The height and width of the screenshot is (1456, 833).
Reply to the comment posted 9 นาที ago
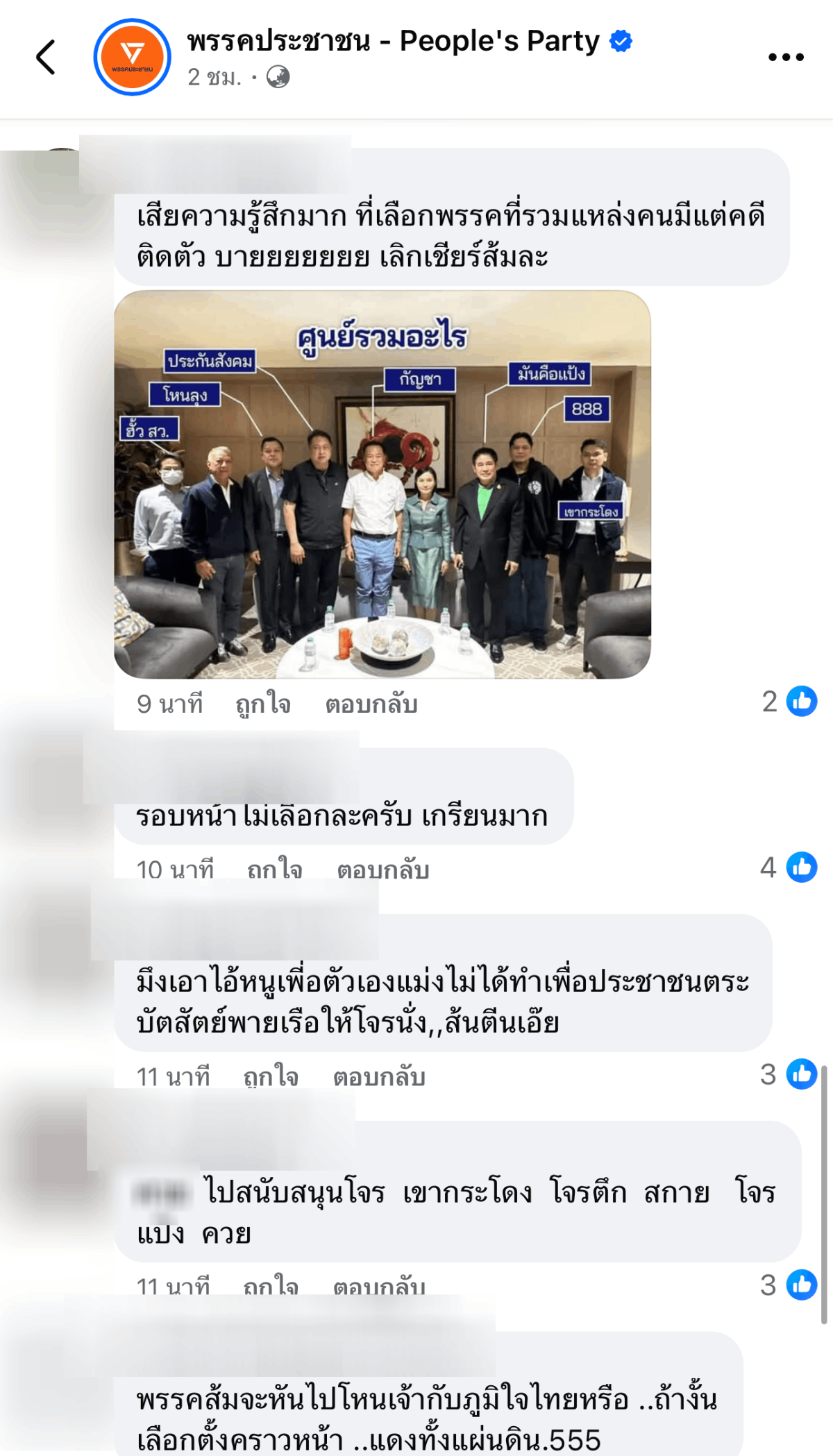click(x=371, y=704)
